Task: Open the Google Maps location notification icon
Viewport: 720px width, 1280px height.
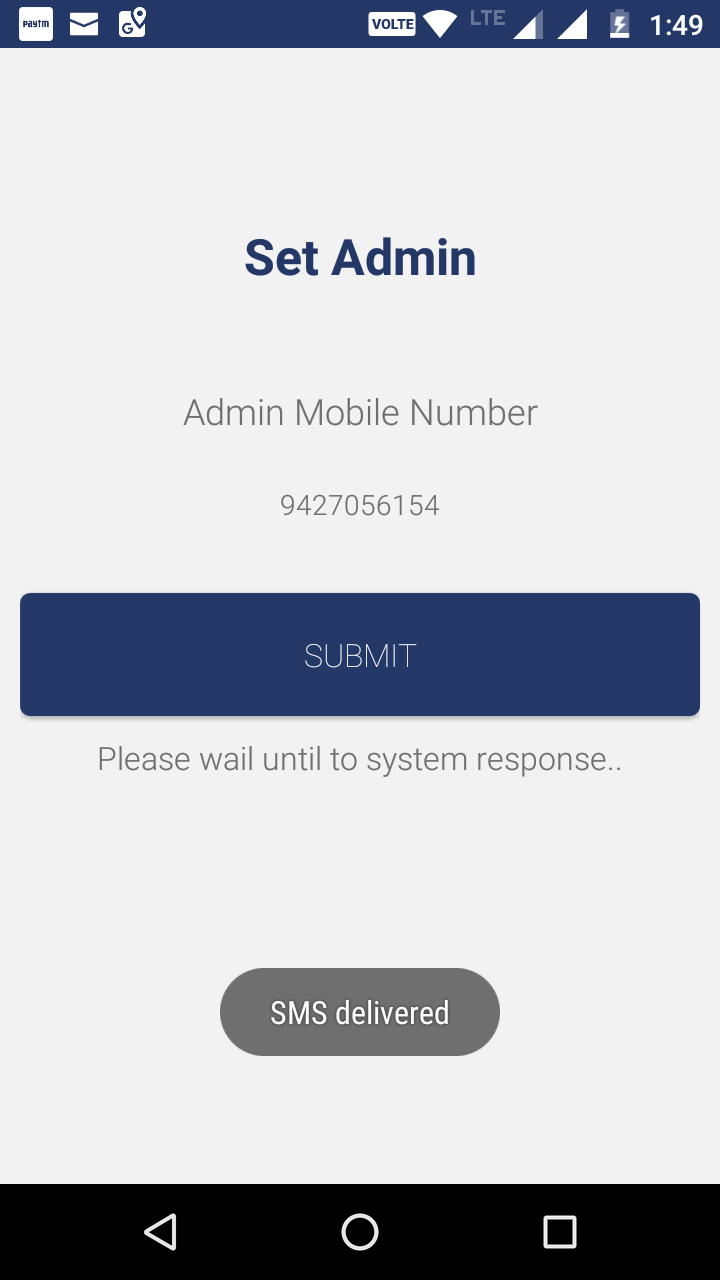Action: coord(130,23)
